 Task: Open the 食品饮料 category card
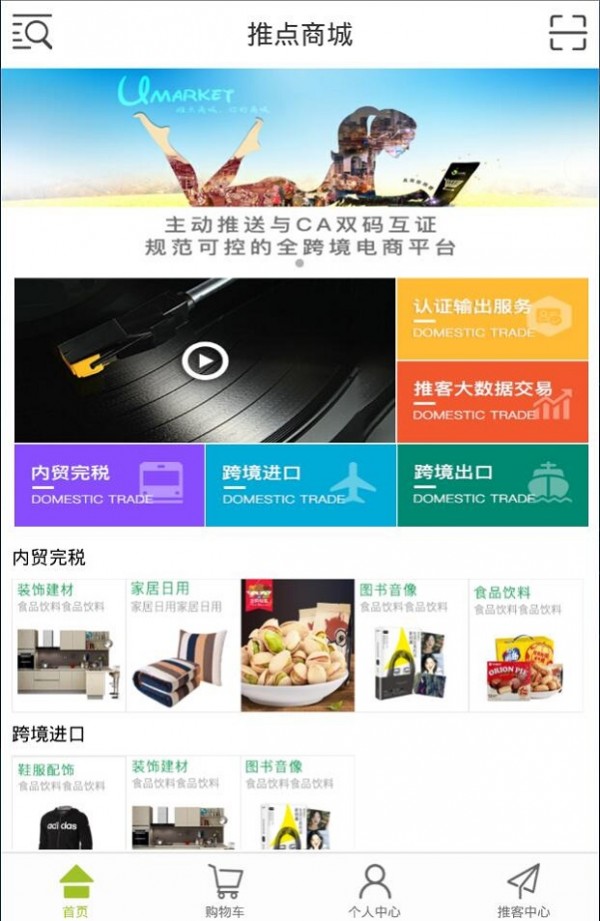[x=526, y=645]
